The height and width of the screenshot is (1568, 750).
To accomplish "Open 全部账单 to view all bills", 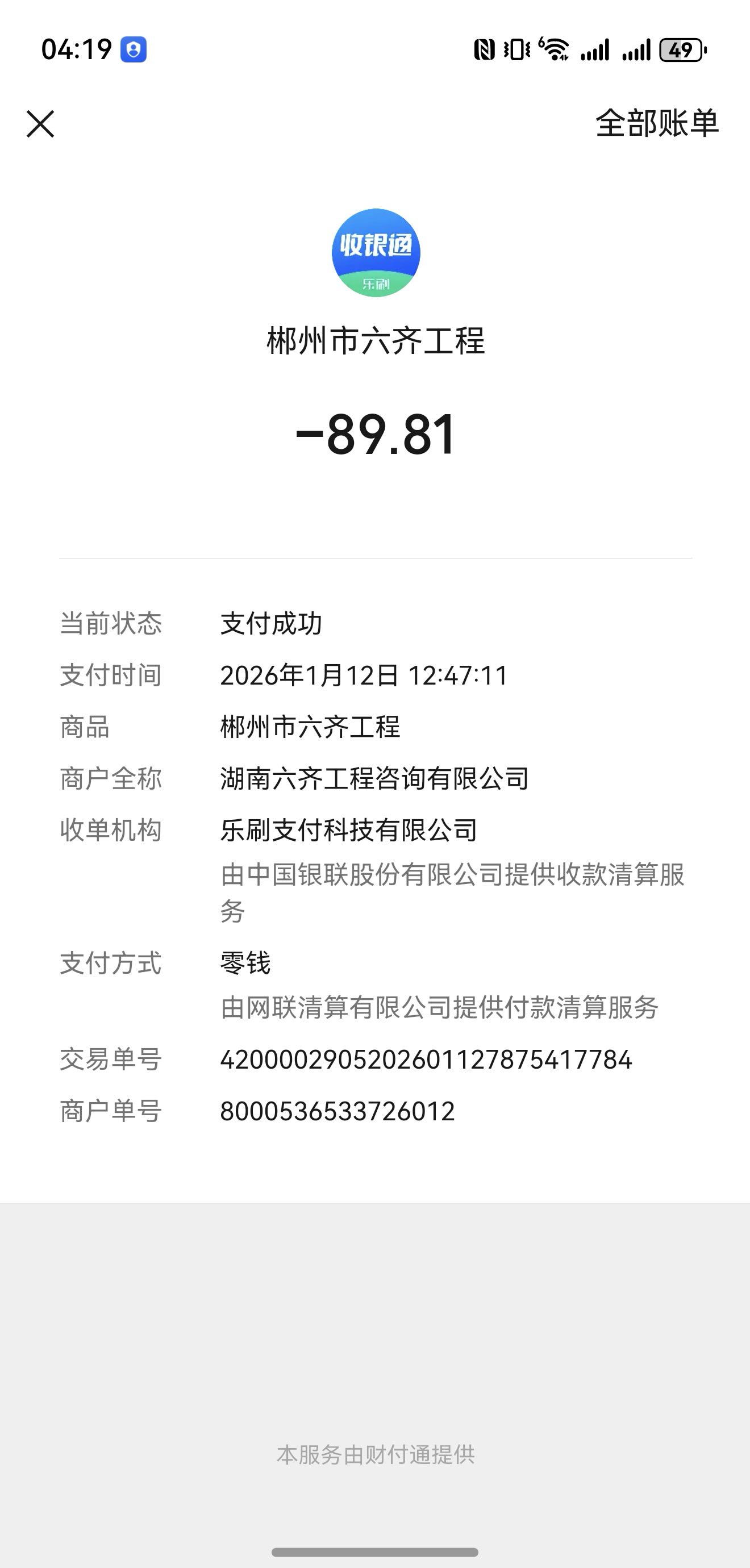I will [x=657, y=124].
